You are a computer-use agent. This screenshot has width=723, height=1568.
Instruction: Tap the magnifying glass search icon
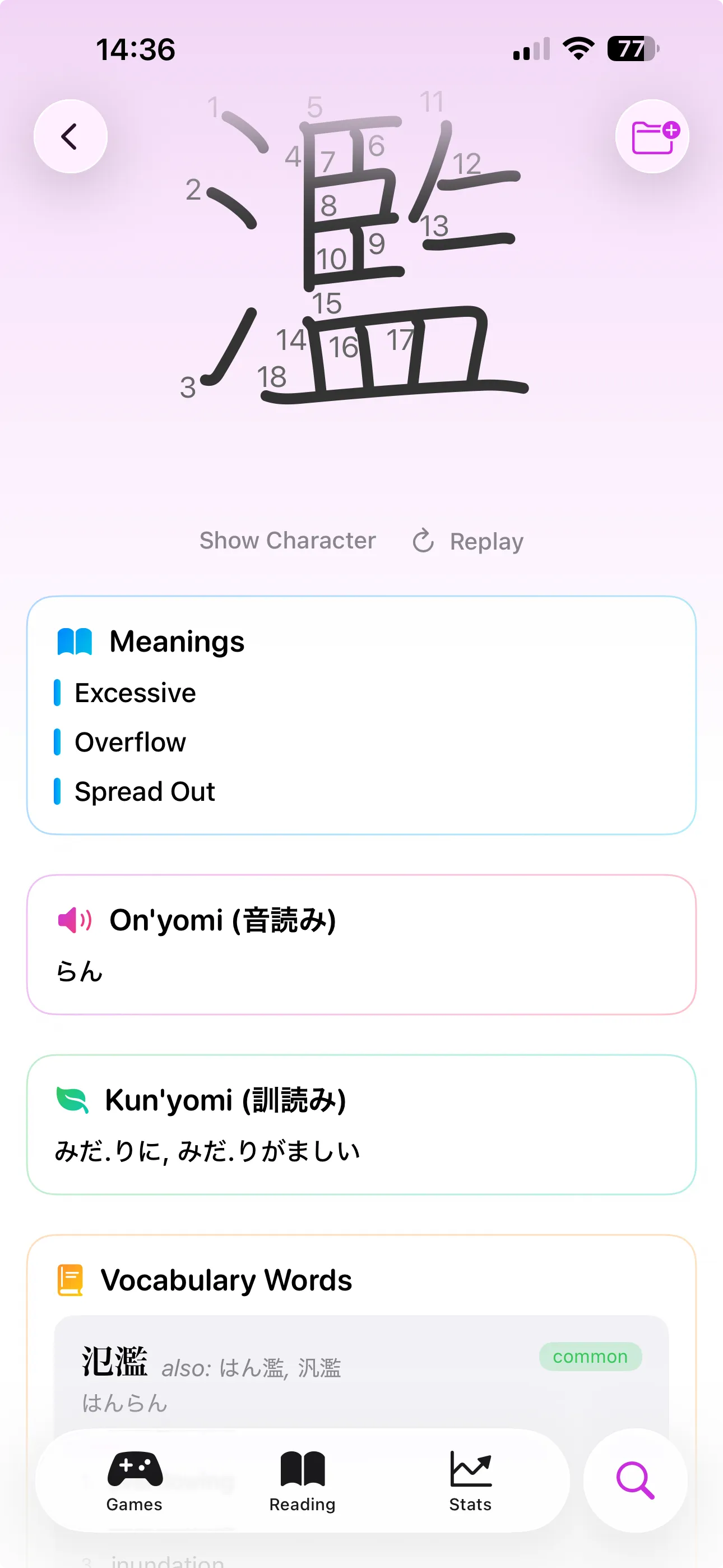point(635,1481)
